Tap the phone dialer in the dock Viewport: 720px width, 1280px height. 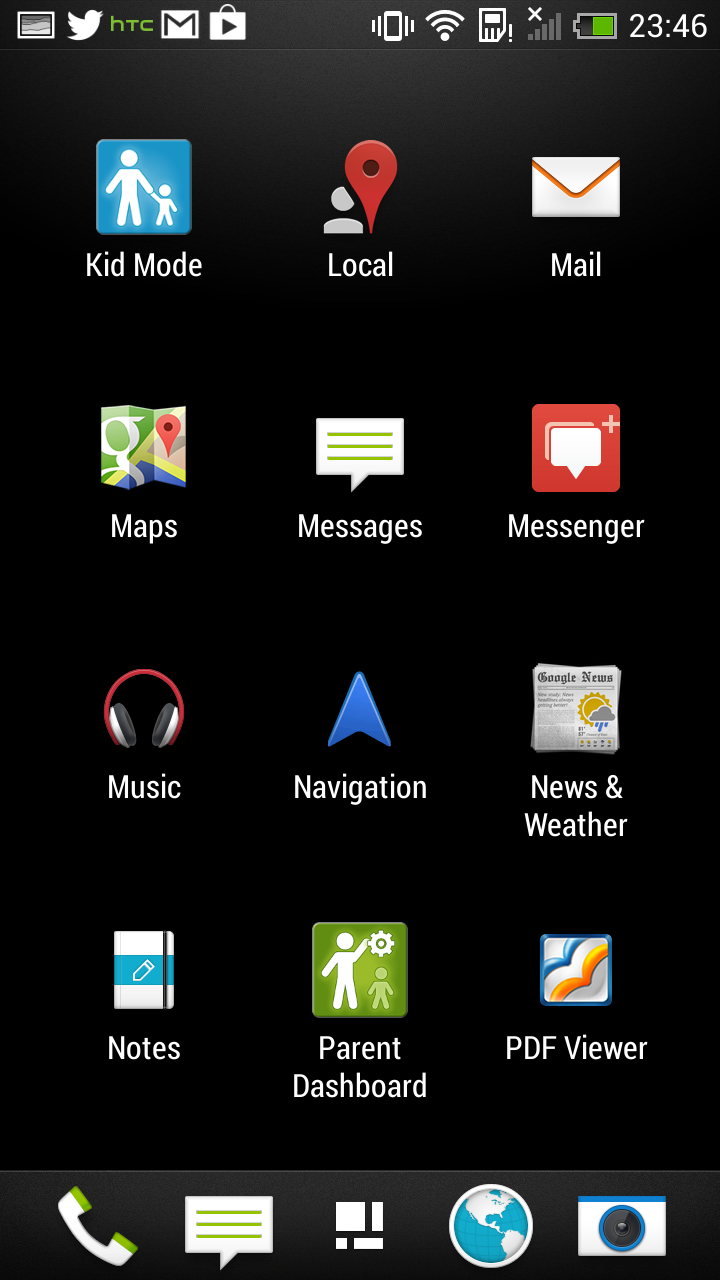[x=97, y=1226]
